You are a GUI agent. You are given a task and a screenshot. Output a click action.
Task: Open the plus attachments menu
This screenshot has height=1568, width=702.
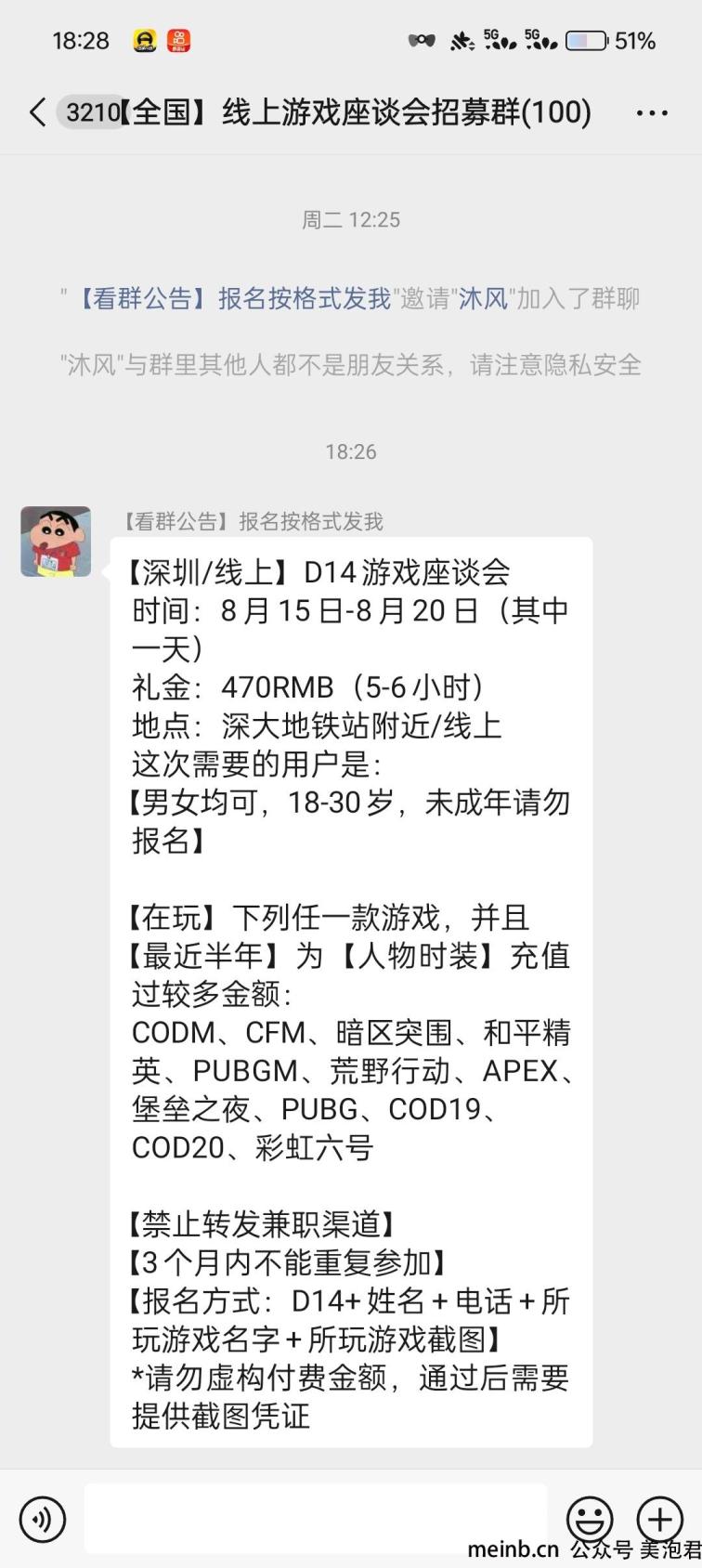coord(659,1520)
